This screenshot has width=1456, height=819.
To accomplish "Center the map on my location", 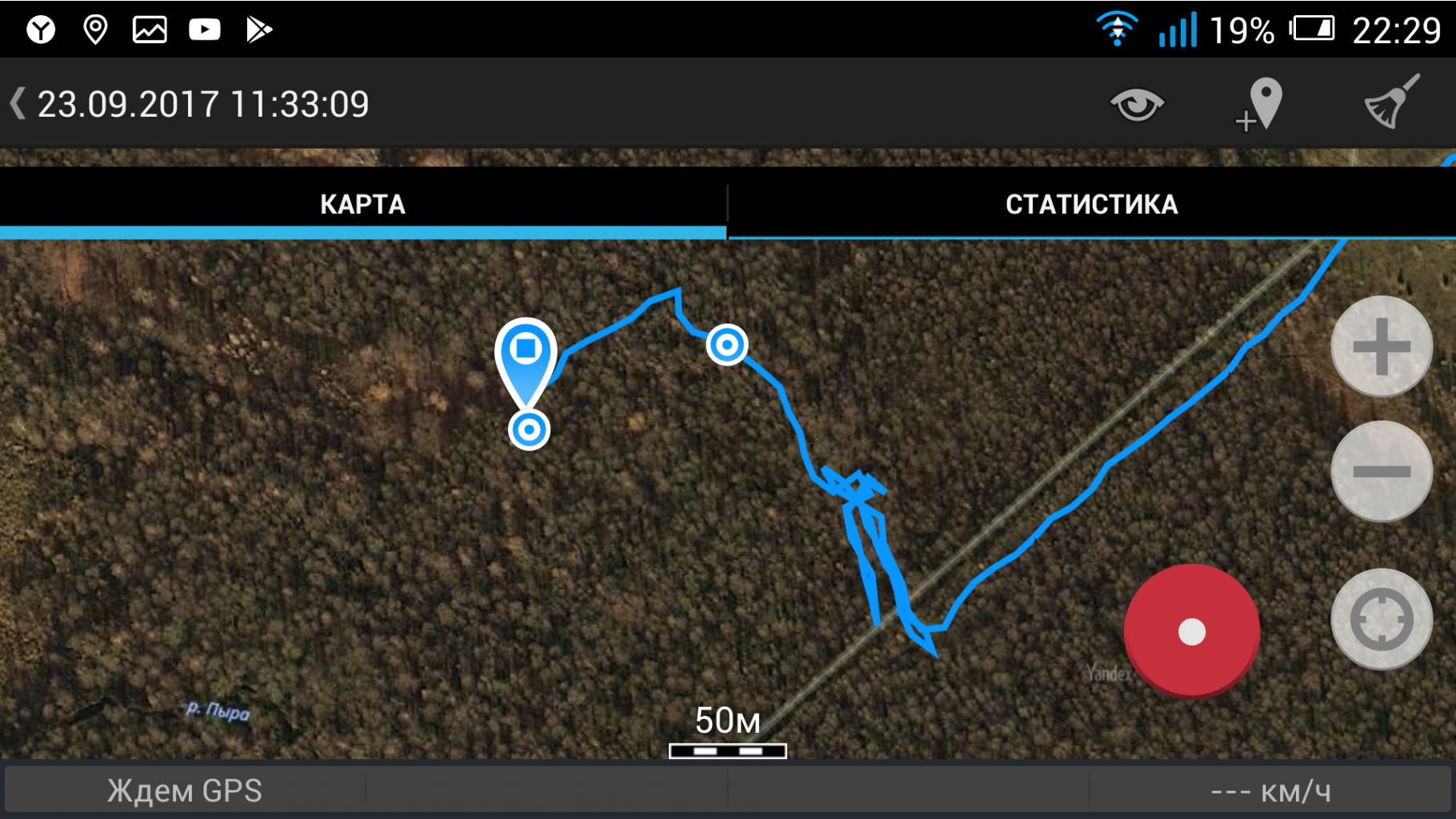I will click(x=1381, y=619).
